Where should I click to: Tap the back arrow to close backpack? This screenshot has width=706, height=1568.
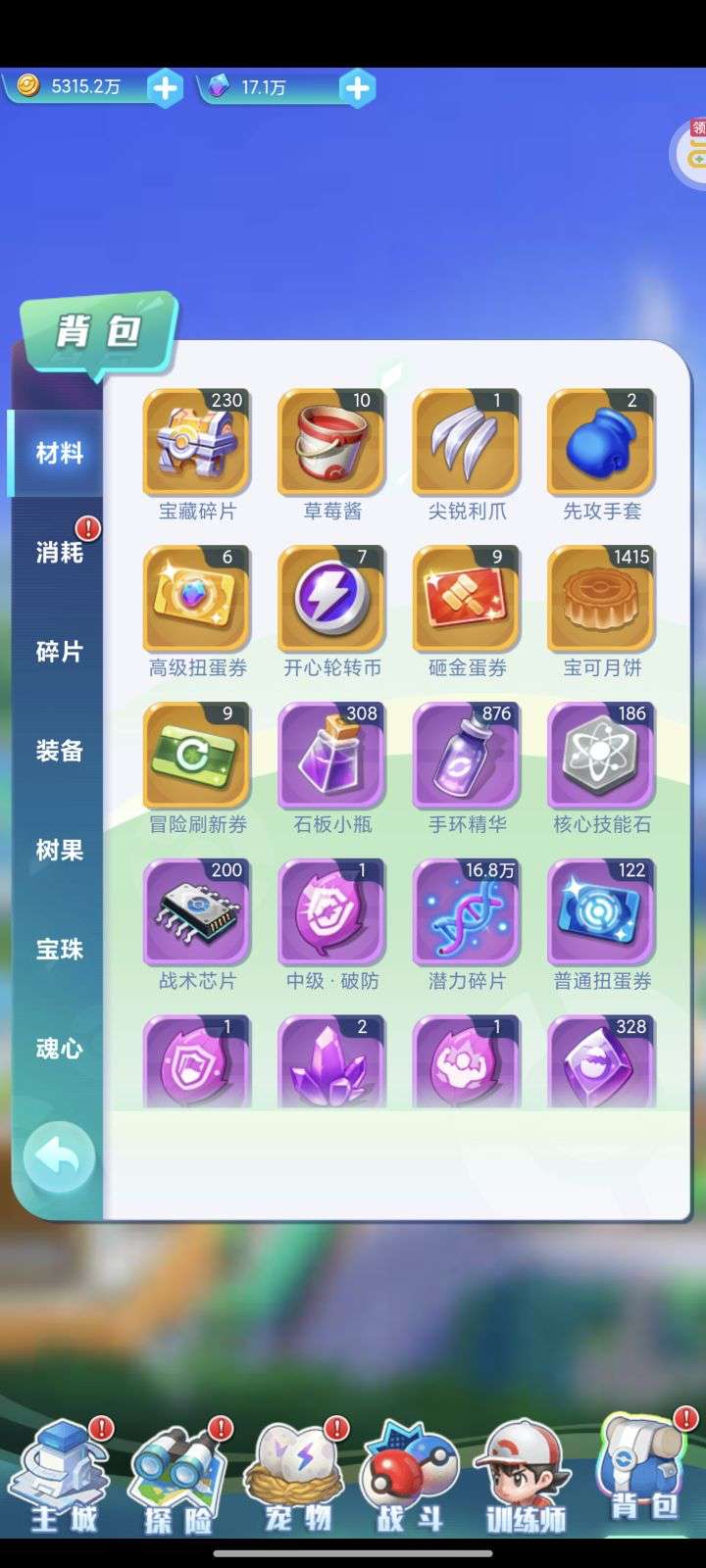pyautogui.click(x=58, y=1157)
